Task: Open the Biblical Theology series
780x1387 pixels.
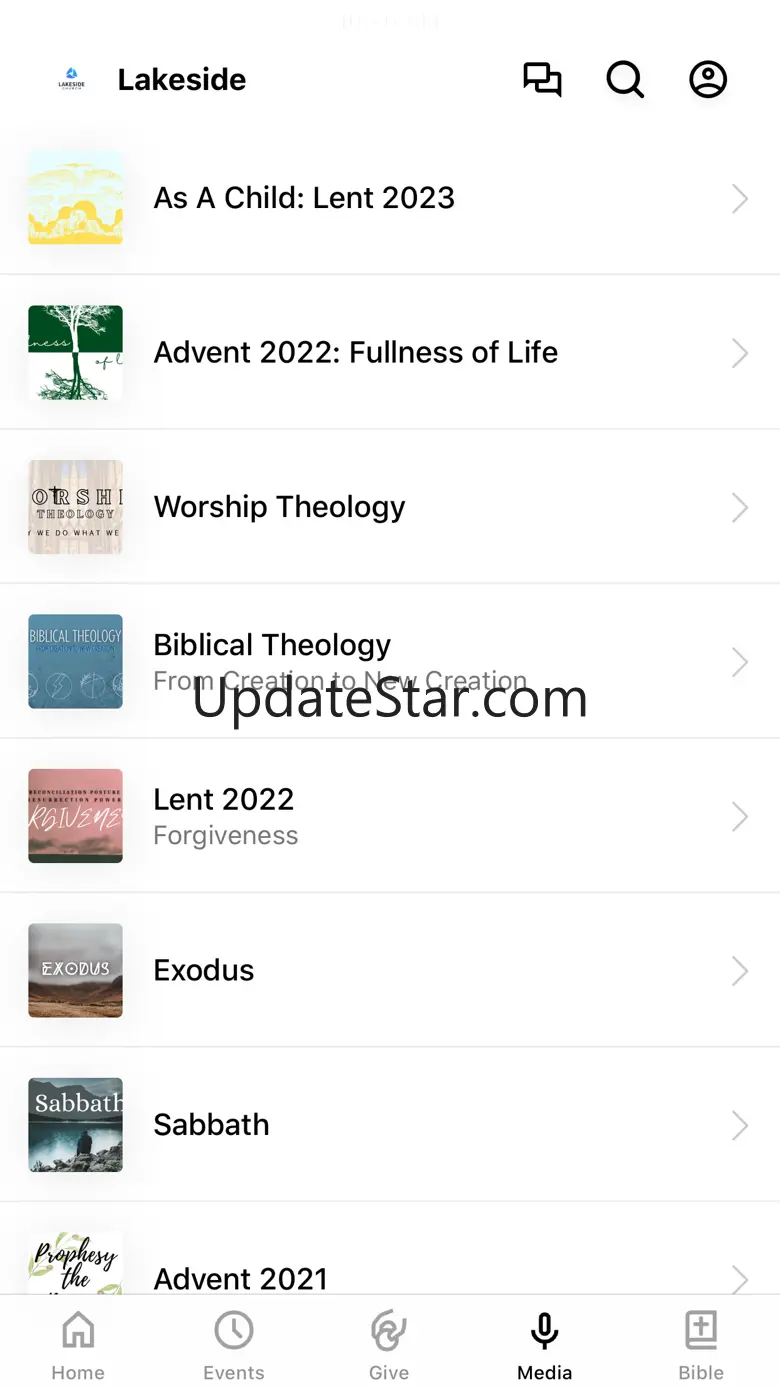Action: coord(390,661)
